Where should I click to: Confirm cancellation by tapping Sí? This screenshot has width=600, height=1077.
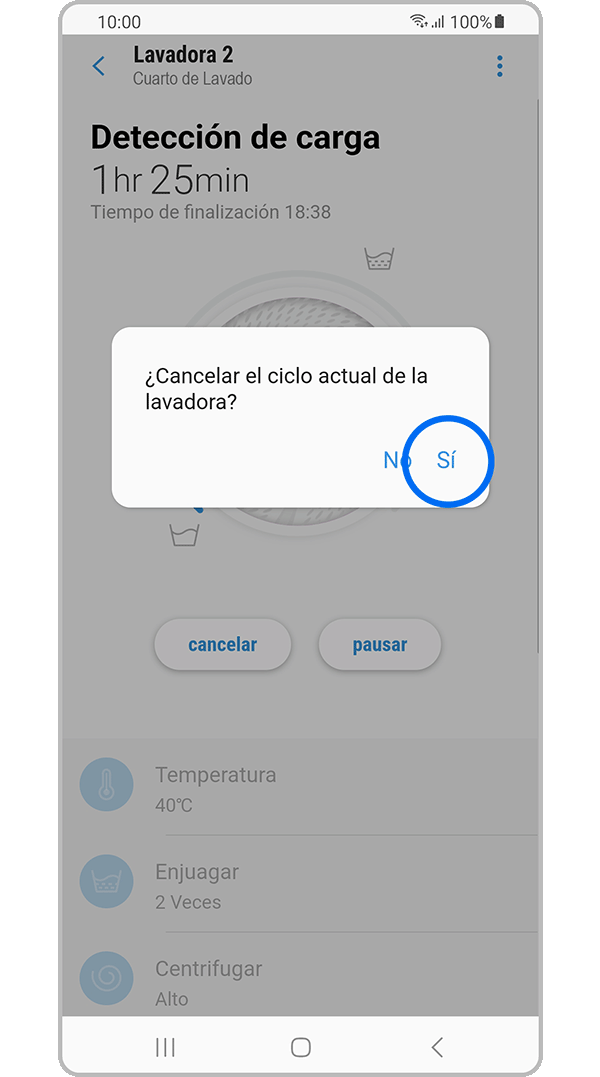(x=446, y=460)
